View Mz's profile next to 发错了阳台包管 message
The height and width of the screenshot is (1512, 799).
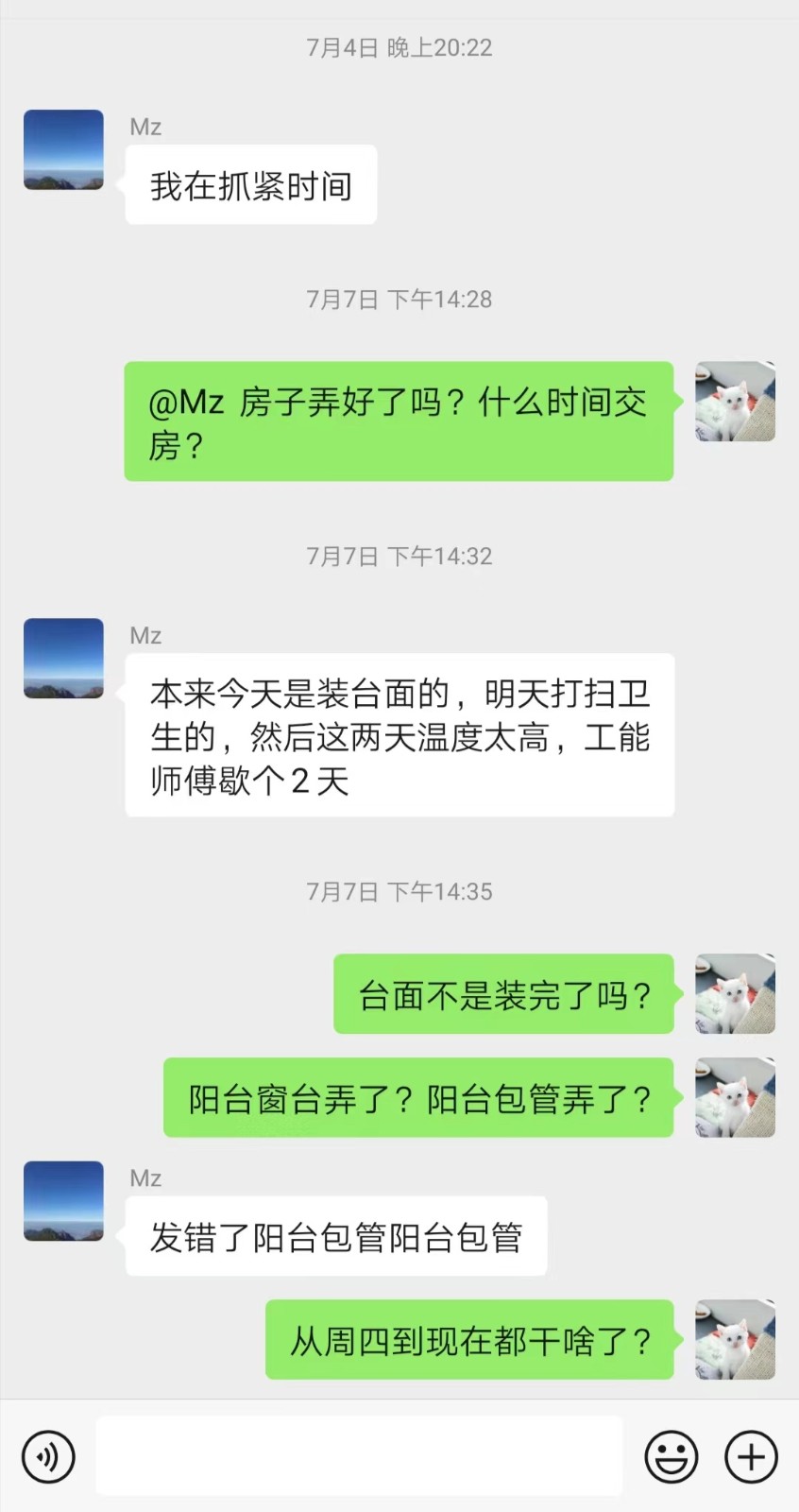point(63,1201)
